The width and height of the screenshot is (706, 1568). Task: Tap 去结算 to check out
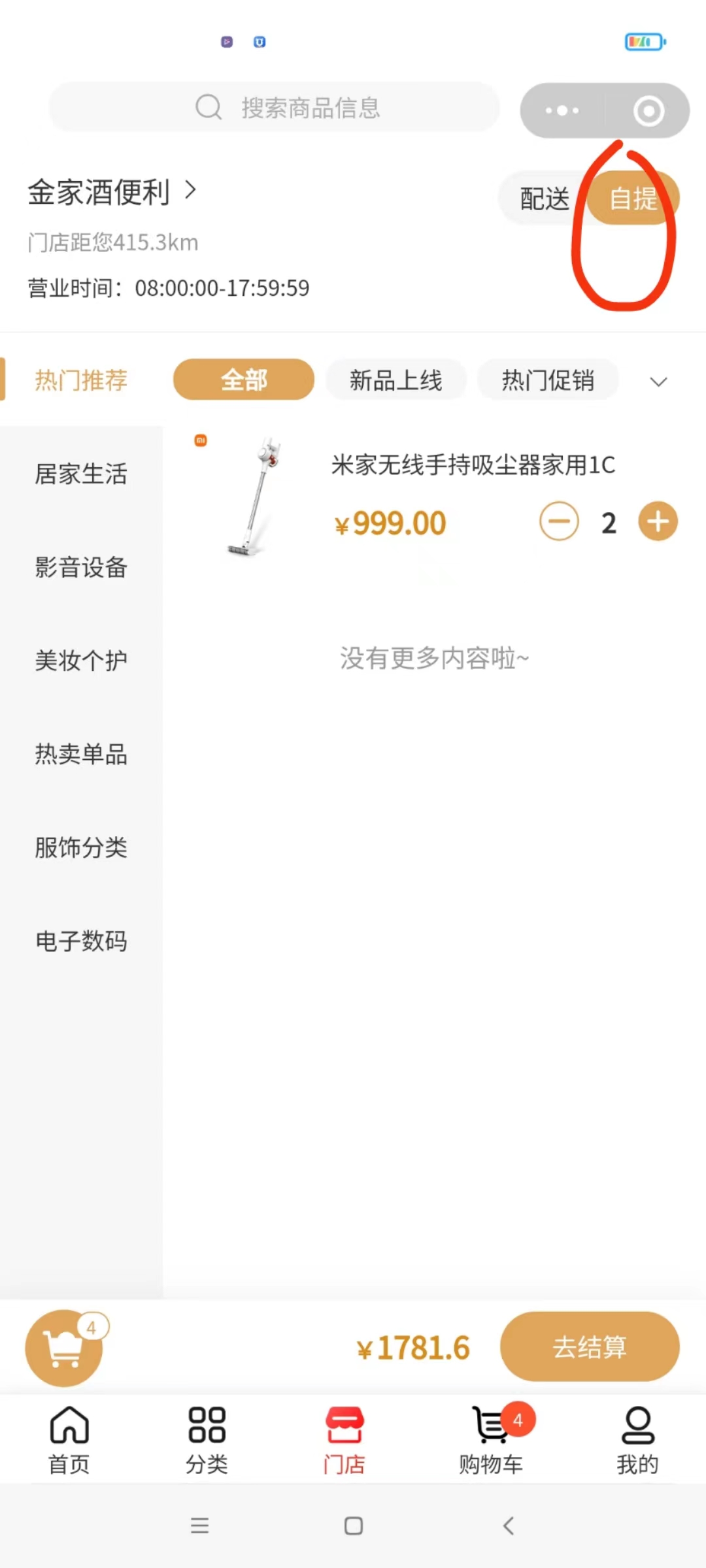pyautogui.click(x=590, y=1347)
